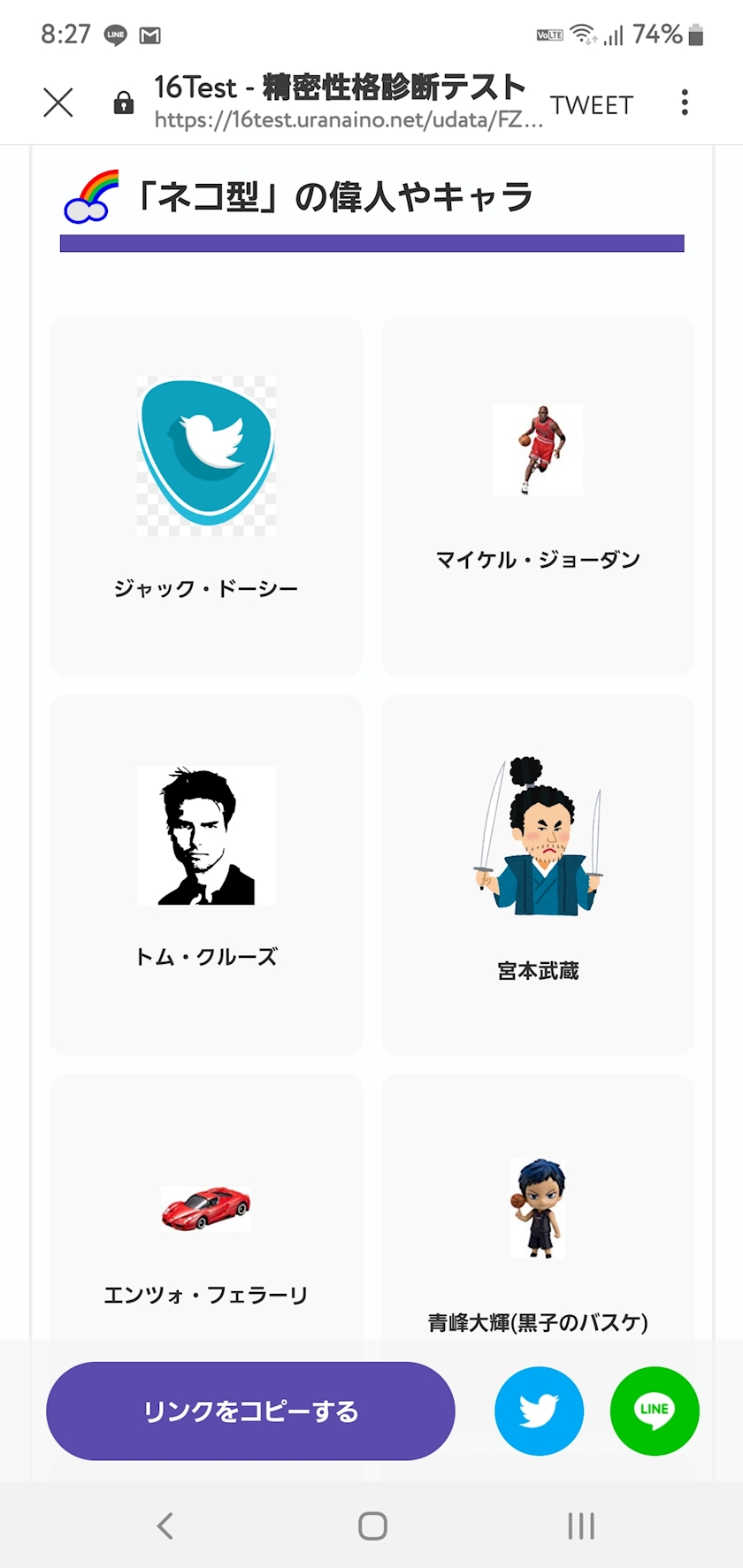The image size is (743, 1568).
Task: Share the result on Twitter
Action: point(539,1411)
